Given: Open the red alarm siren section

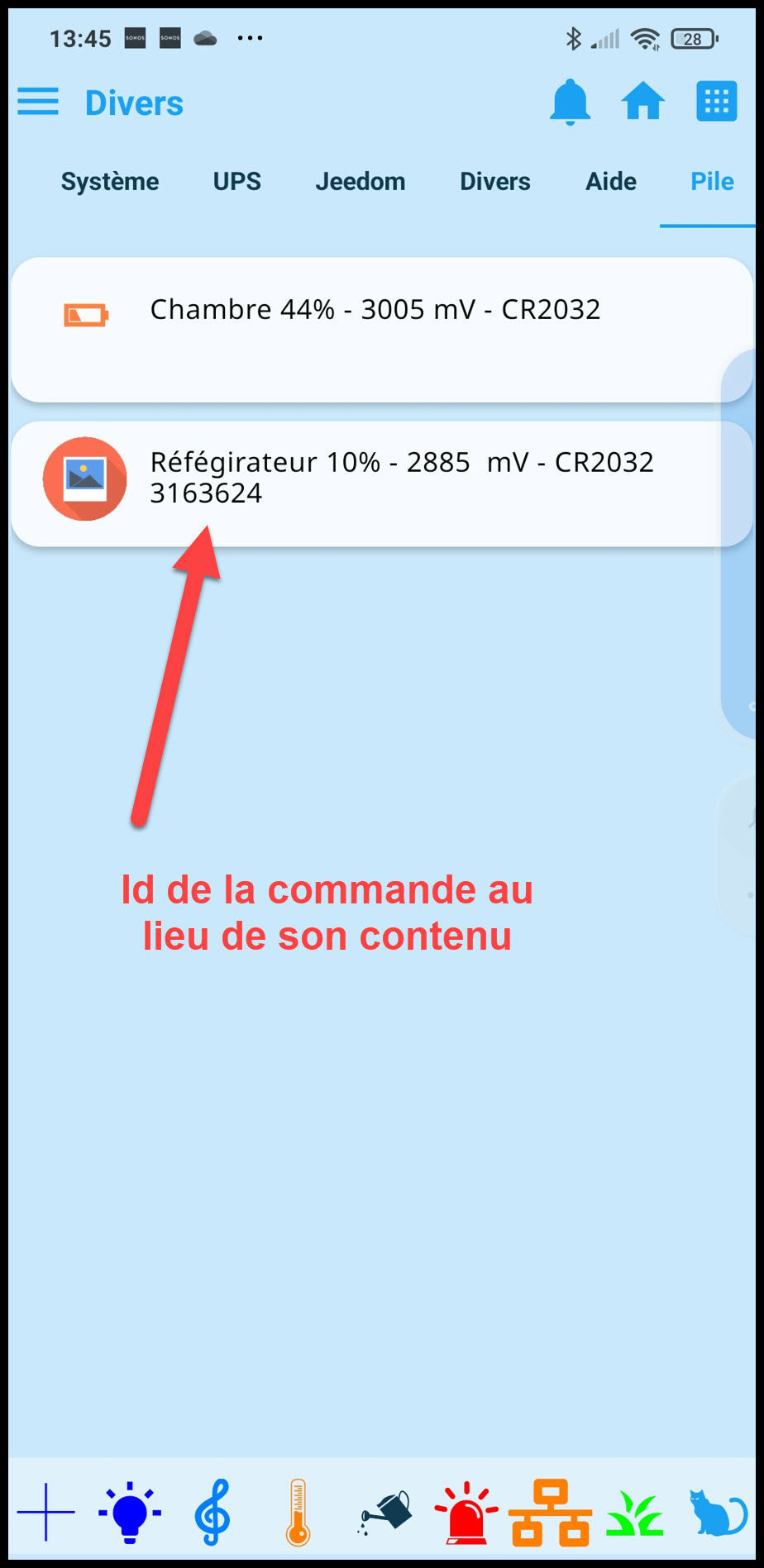Looking at the screenshot, I should tap(466, 1512).
